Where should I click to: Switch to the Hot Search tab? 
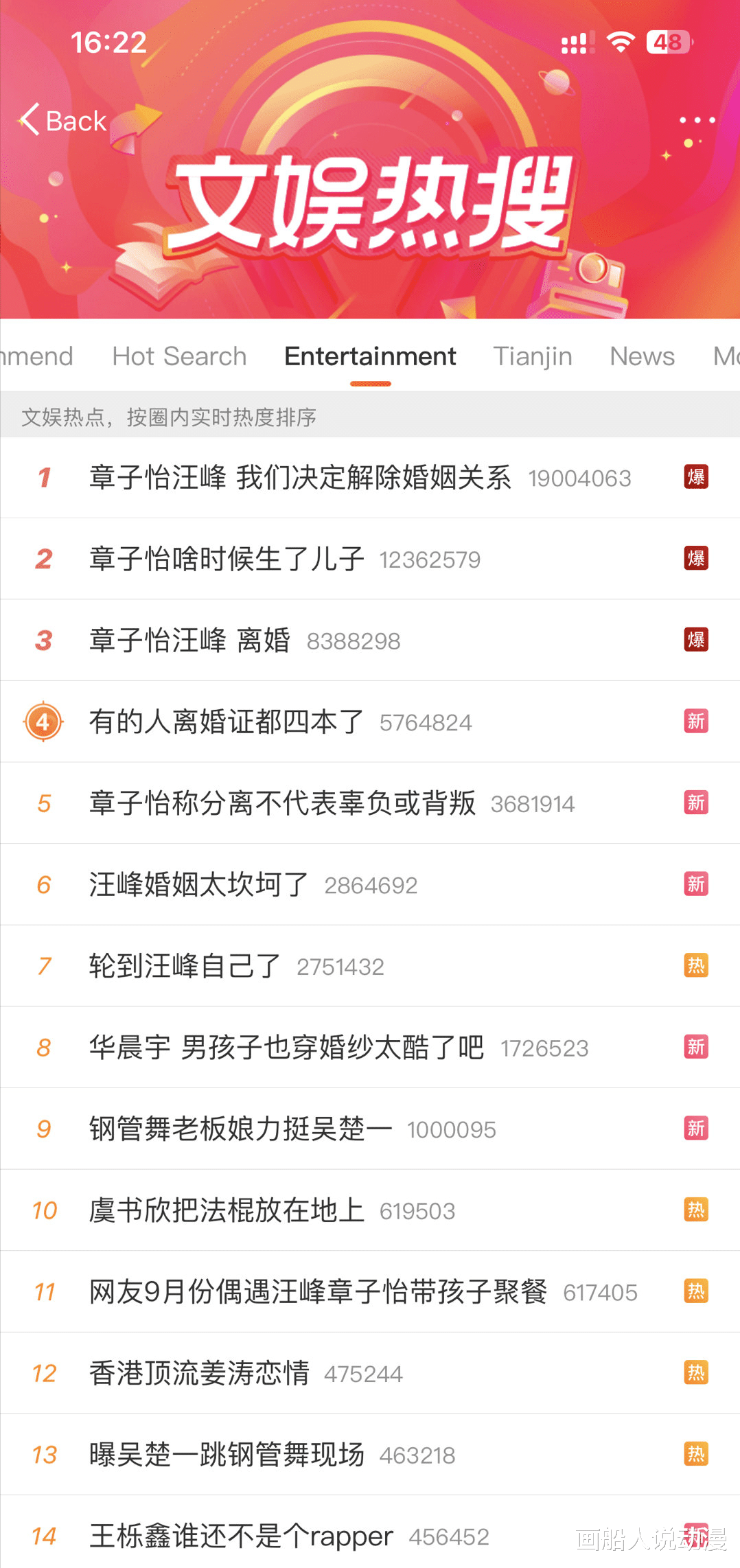tap(178, 356)
